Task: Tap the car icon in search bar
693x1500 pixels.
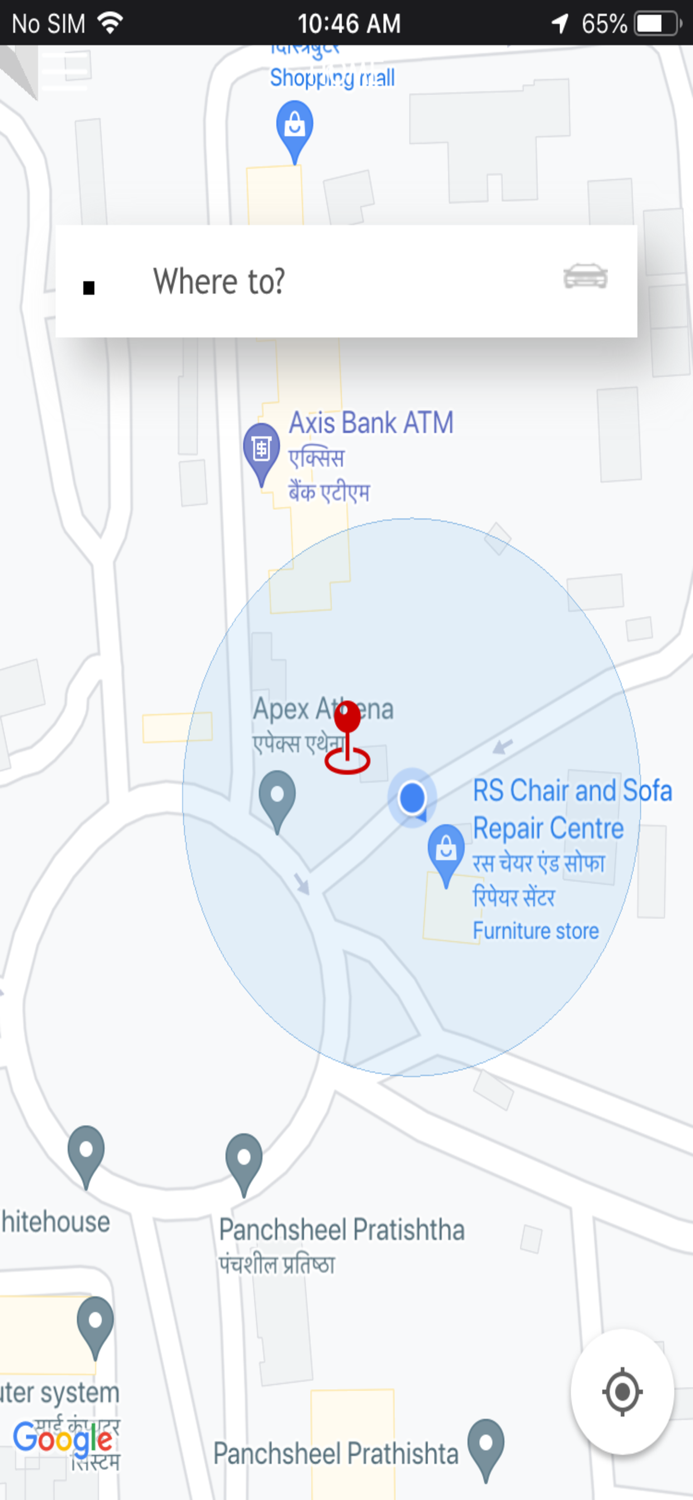Action: (x=585, y=276)
